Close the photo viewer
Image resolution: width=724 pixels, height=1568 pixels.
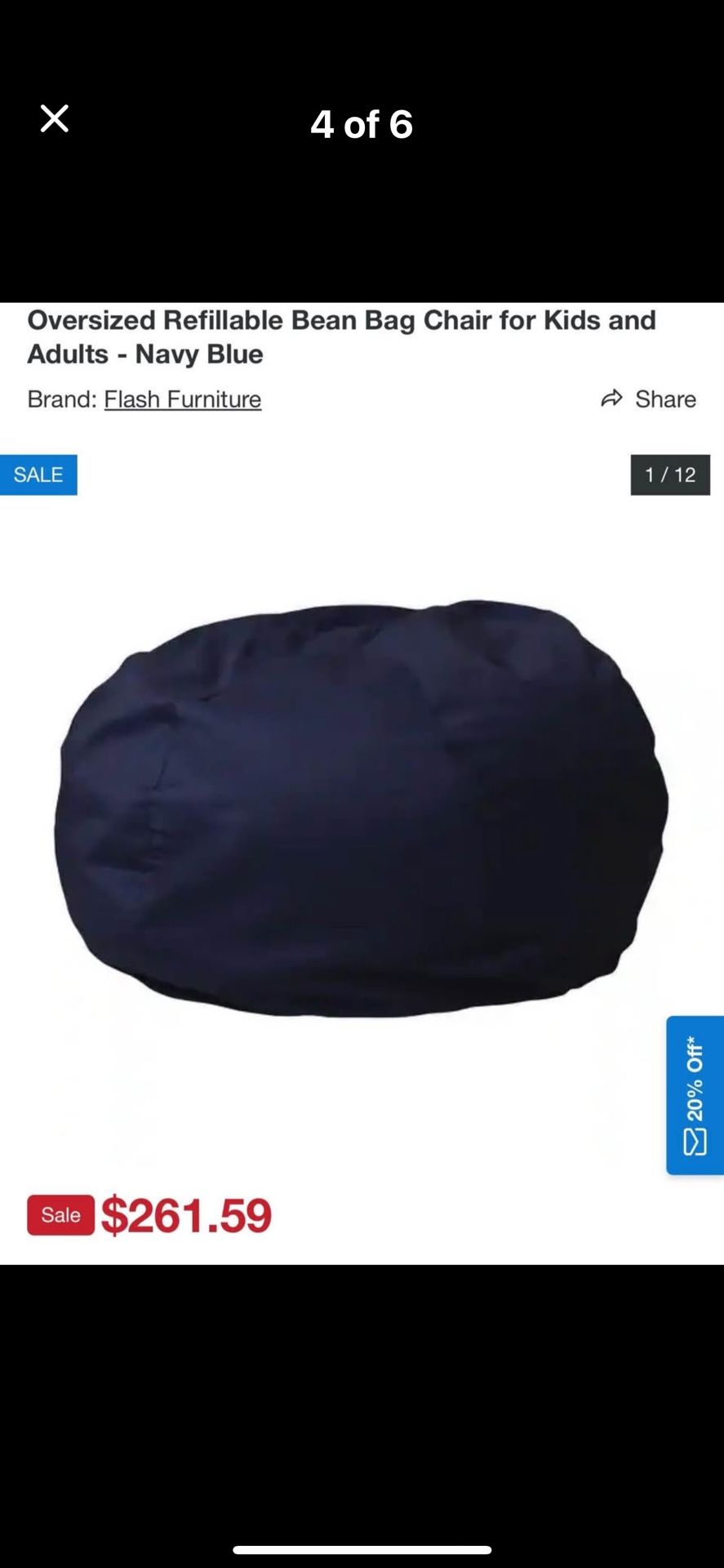click(55, 119)
